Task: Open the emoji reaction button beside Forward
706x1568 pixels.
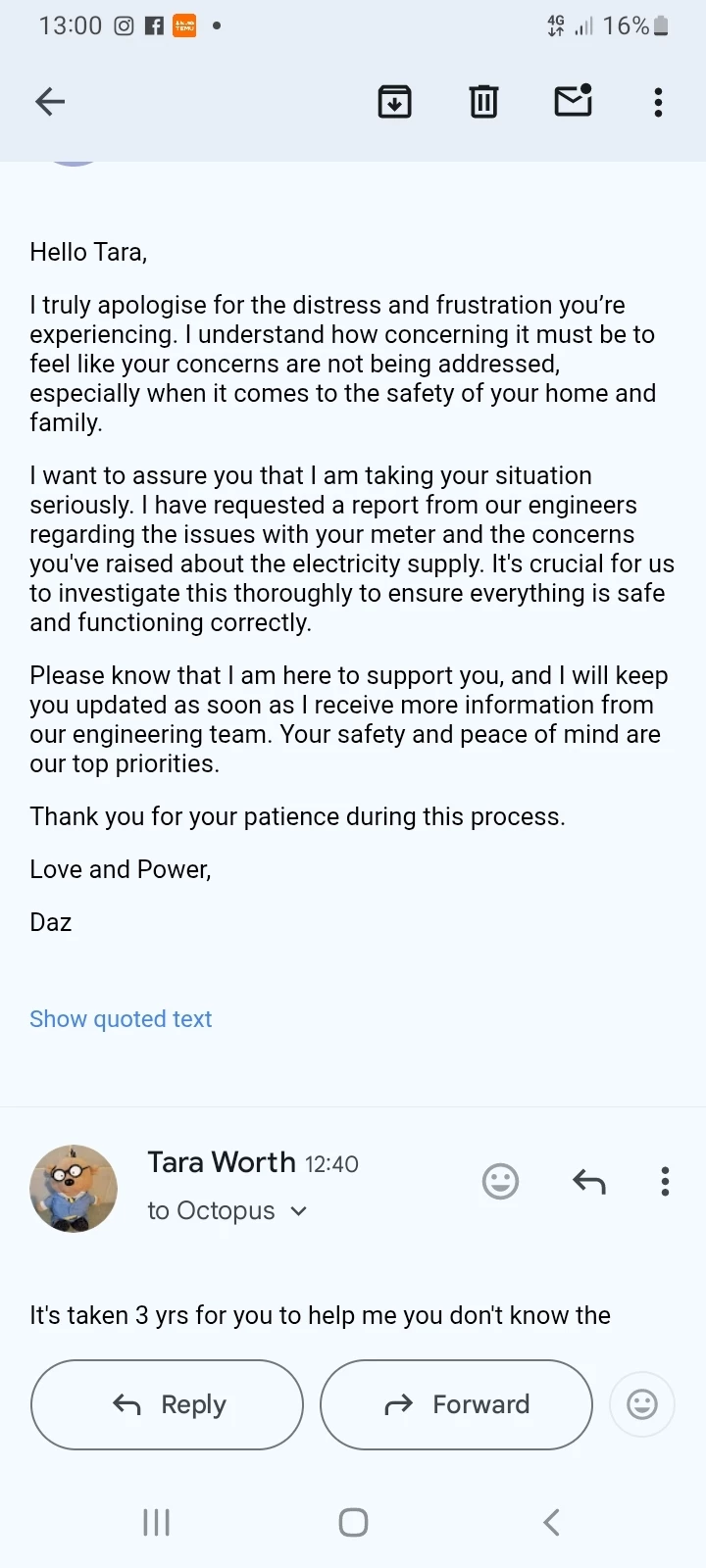Action: pos(641,1404)
